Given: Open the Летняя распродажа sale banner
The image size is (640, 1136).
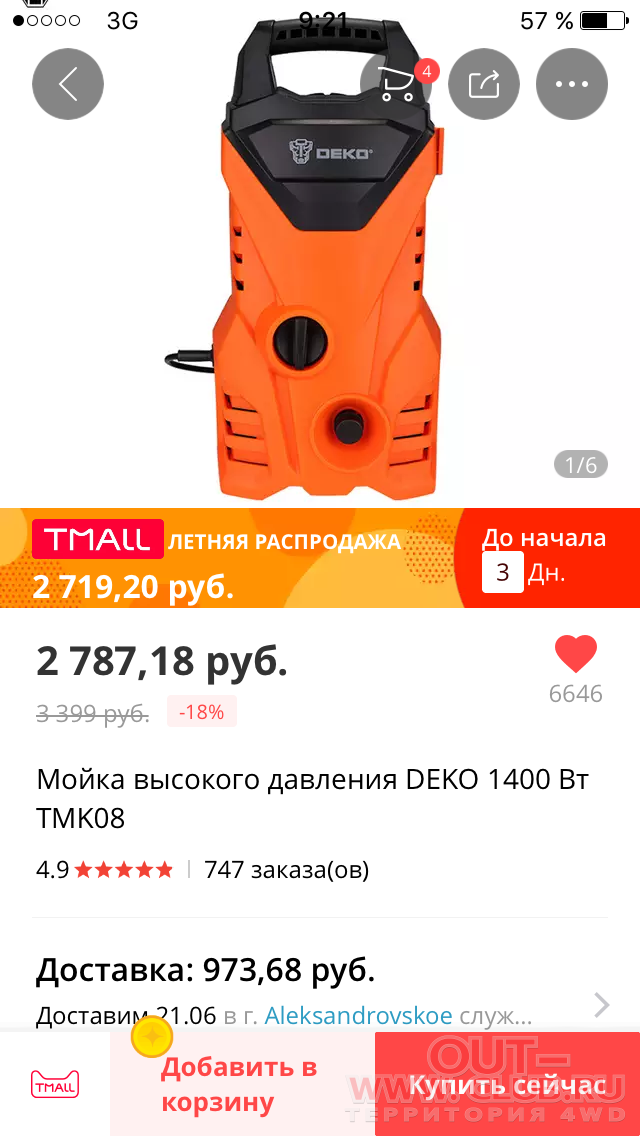Looking at the screenshot, I should 320,558.
